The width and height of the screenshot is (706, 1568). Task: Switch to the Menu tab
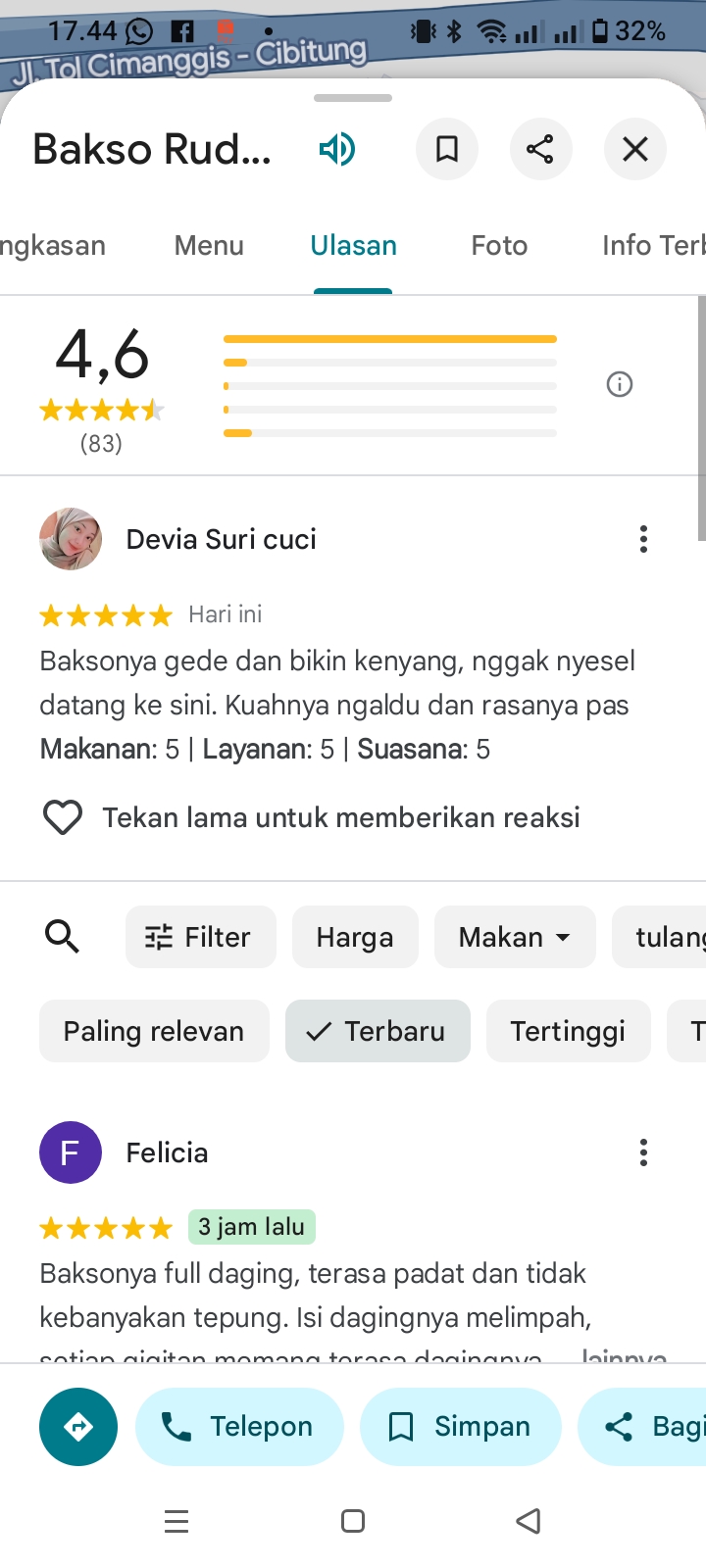(209, 246)
